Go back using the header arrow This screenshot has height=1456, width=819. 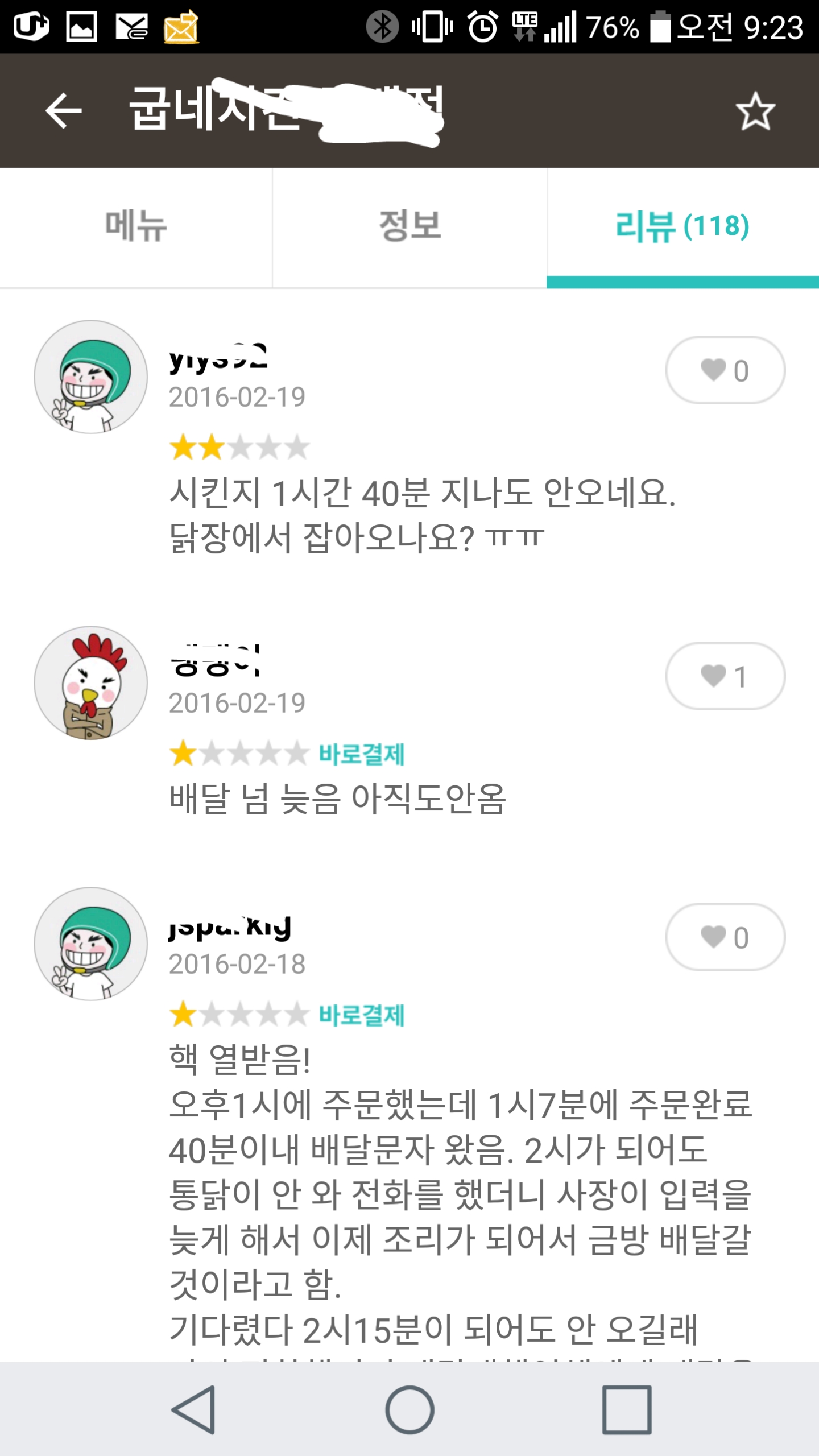click(x=64, y=110)
